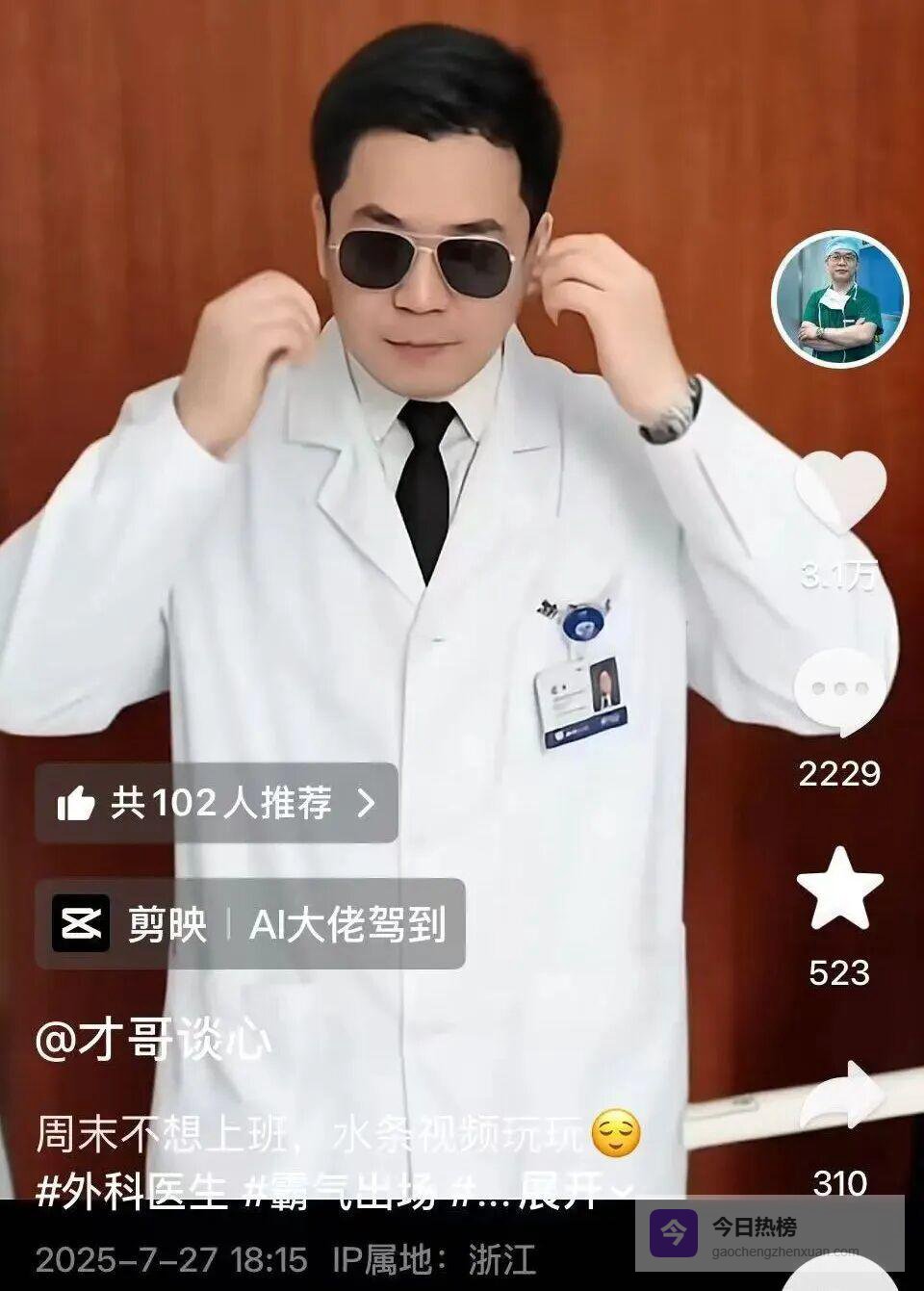Open the creator's profile avatar
This screenshot has height=1291, width=924.
click(x=839, y=298)
